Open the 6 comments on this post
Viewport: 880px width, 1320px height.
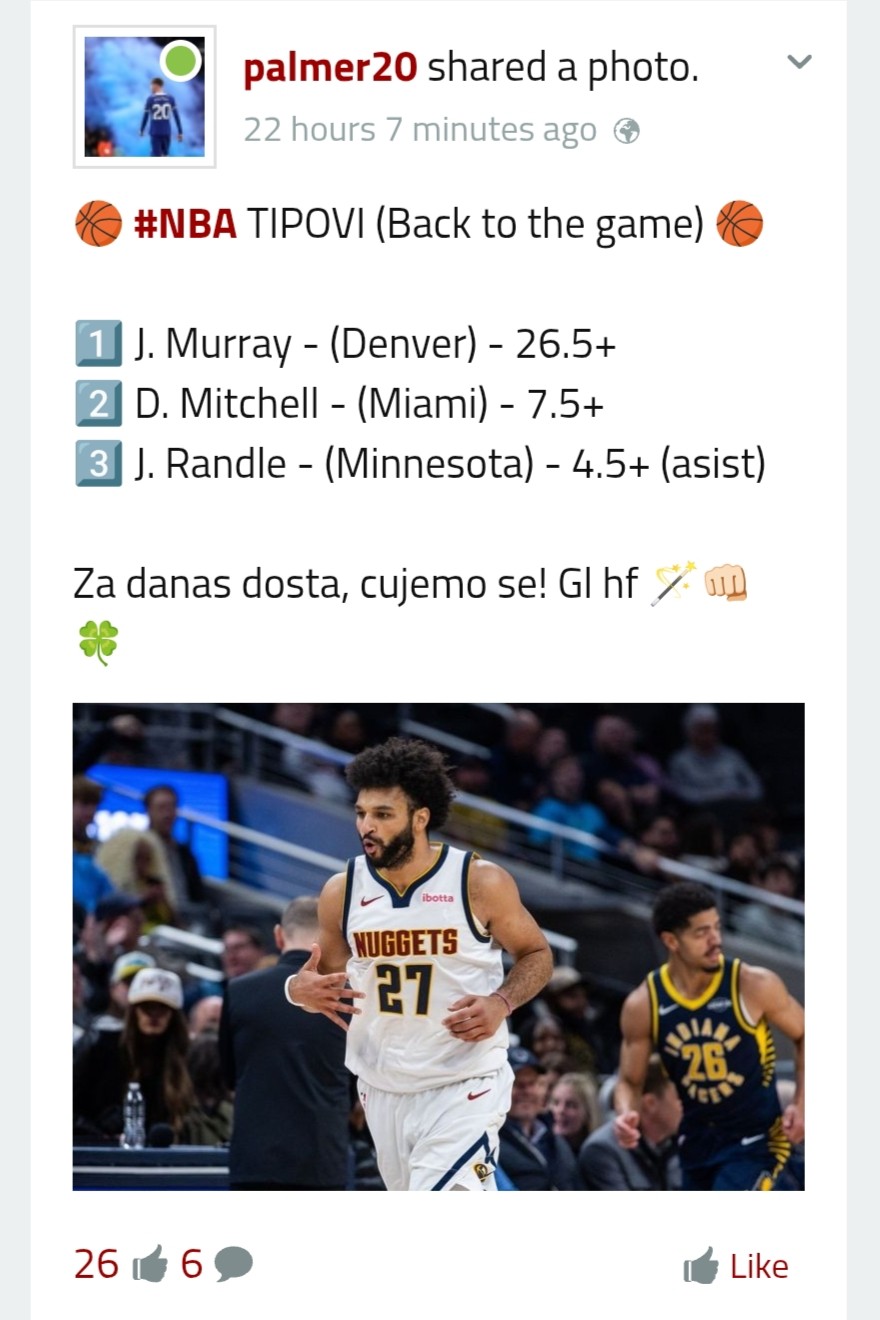[217, 1265]
